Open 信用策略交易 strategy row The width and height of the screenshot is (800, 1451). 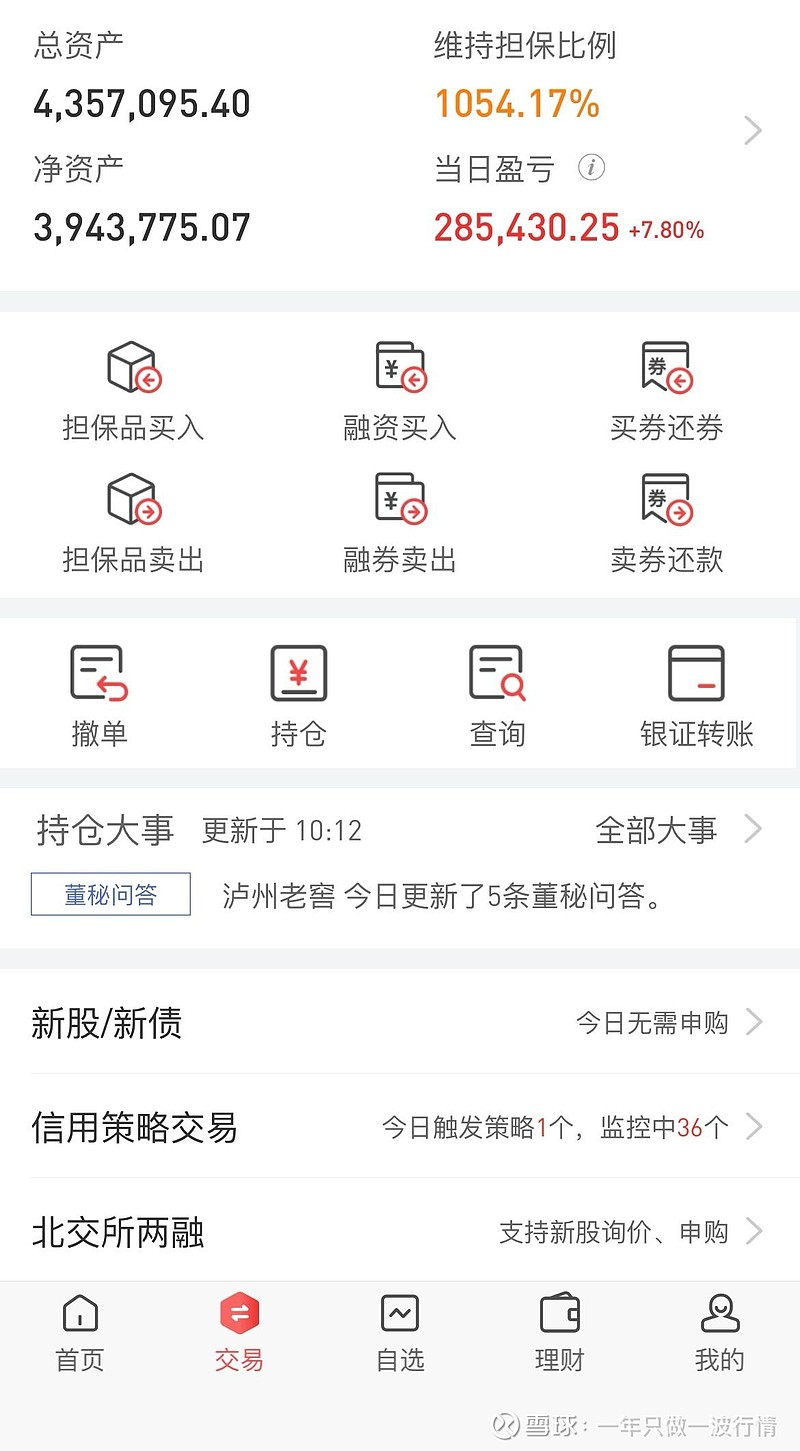[400, 1127]
